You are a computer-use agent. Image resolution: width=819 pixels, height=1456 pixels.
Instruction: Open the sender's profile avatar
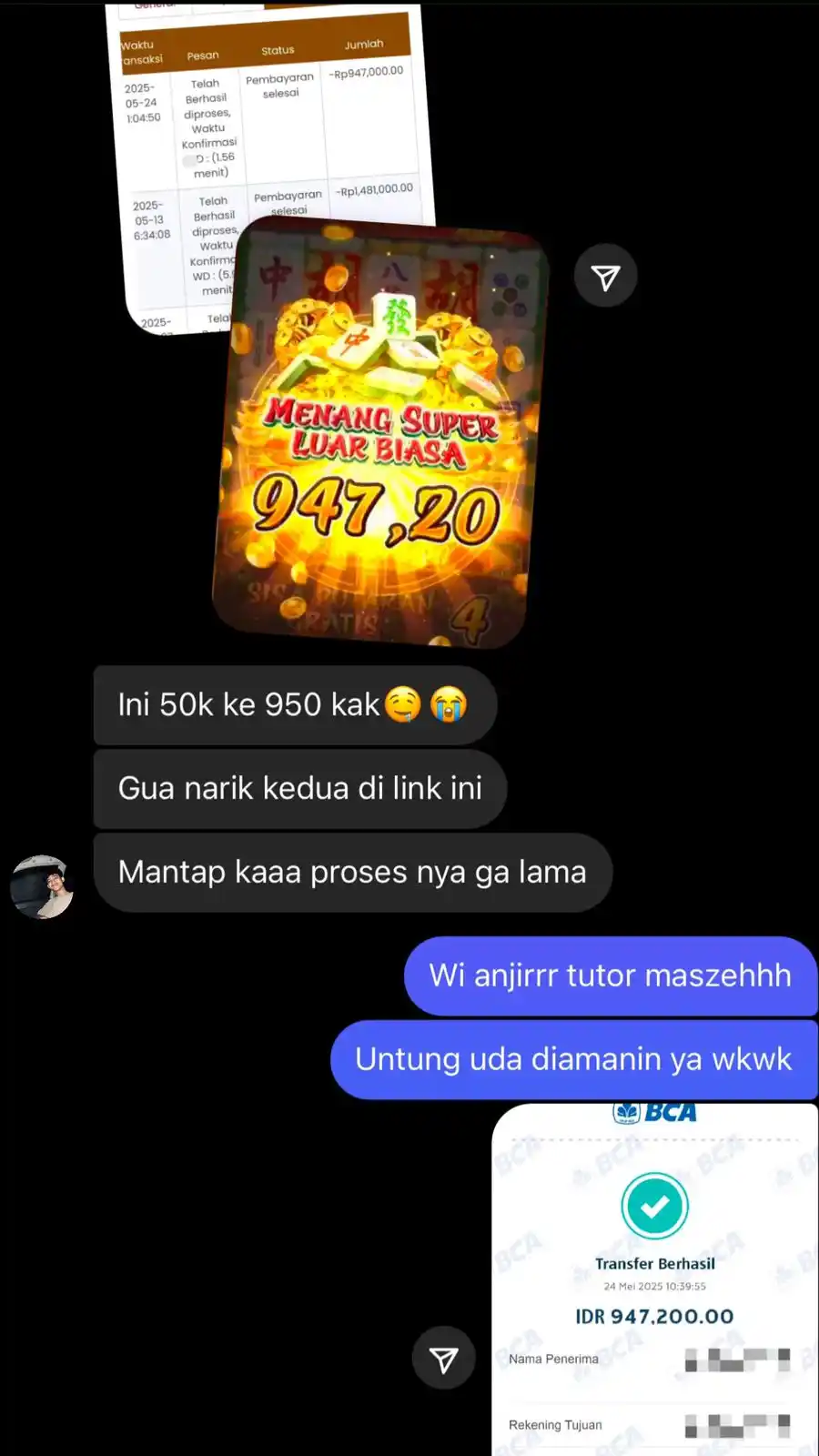pos(43,886)
